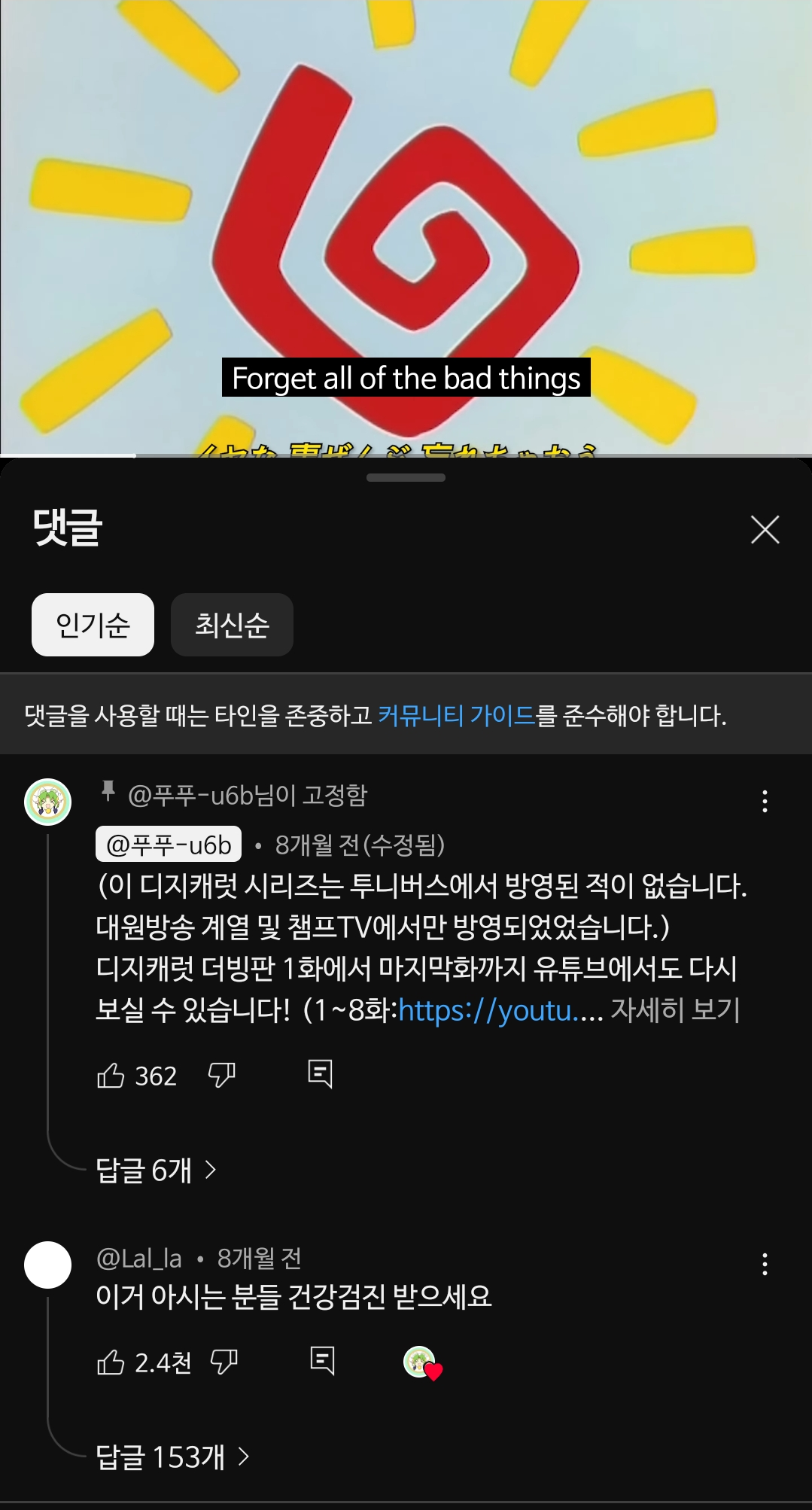Dislike the pinned @푸푸-u6b comment
Screen dimensions: 812x1510
222,1075
